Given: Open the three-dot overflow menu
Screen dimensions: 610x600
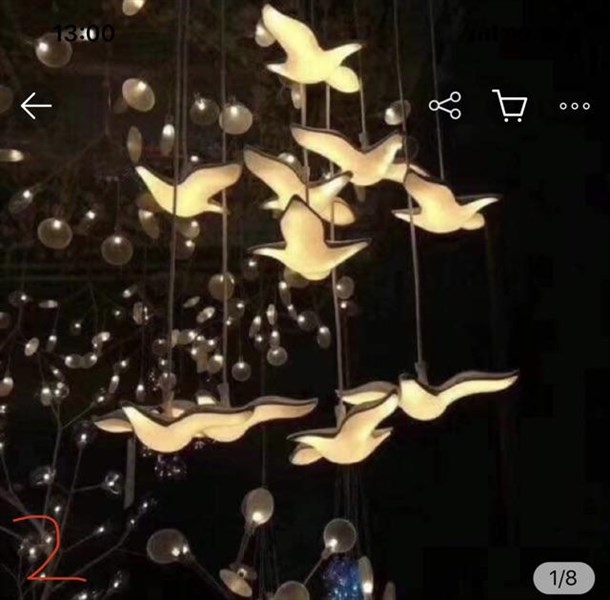Looking at the screenshot, I should [574, 106].
